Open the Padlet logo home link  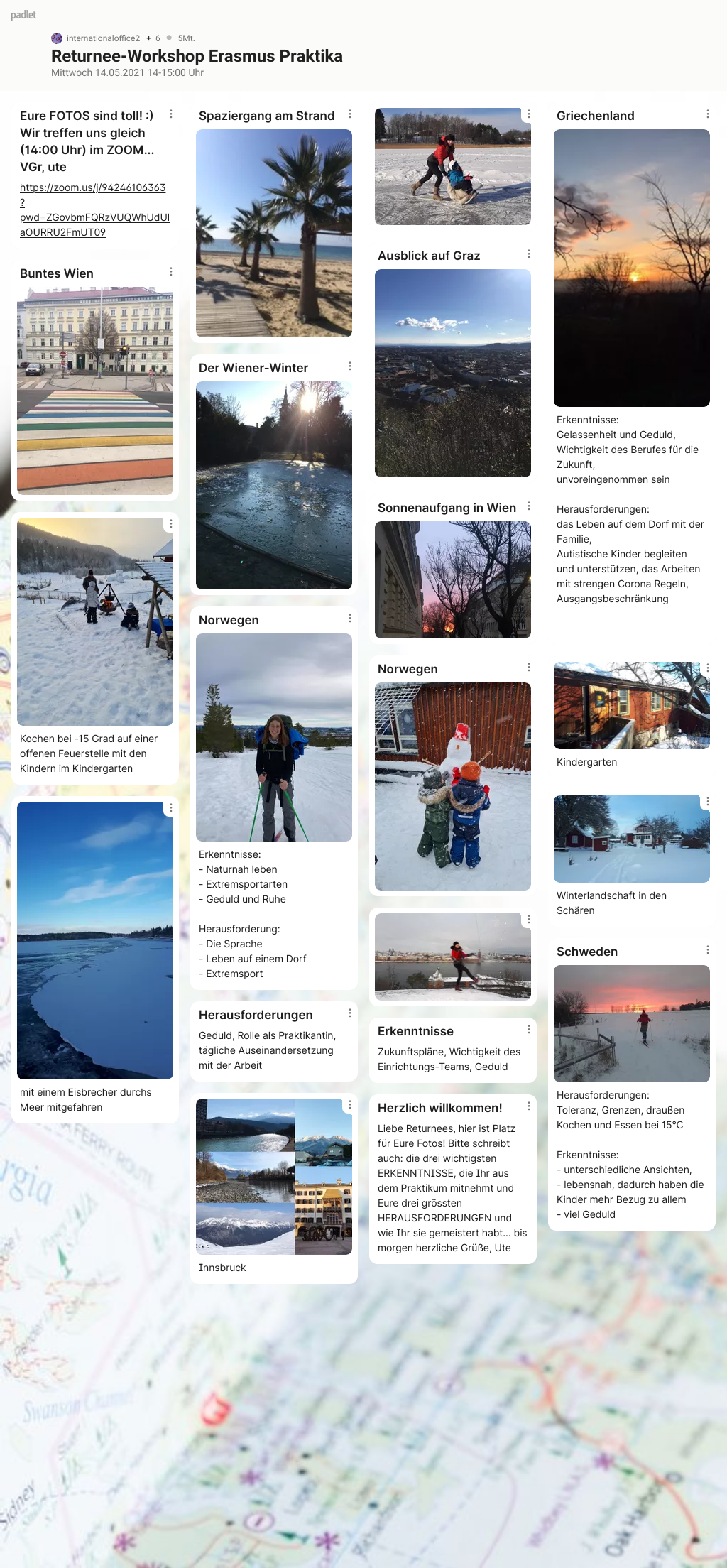pos(23,15)
